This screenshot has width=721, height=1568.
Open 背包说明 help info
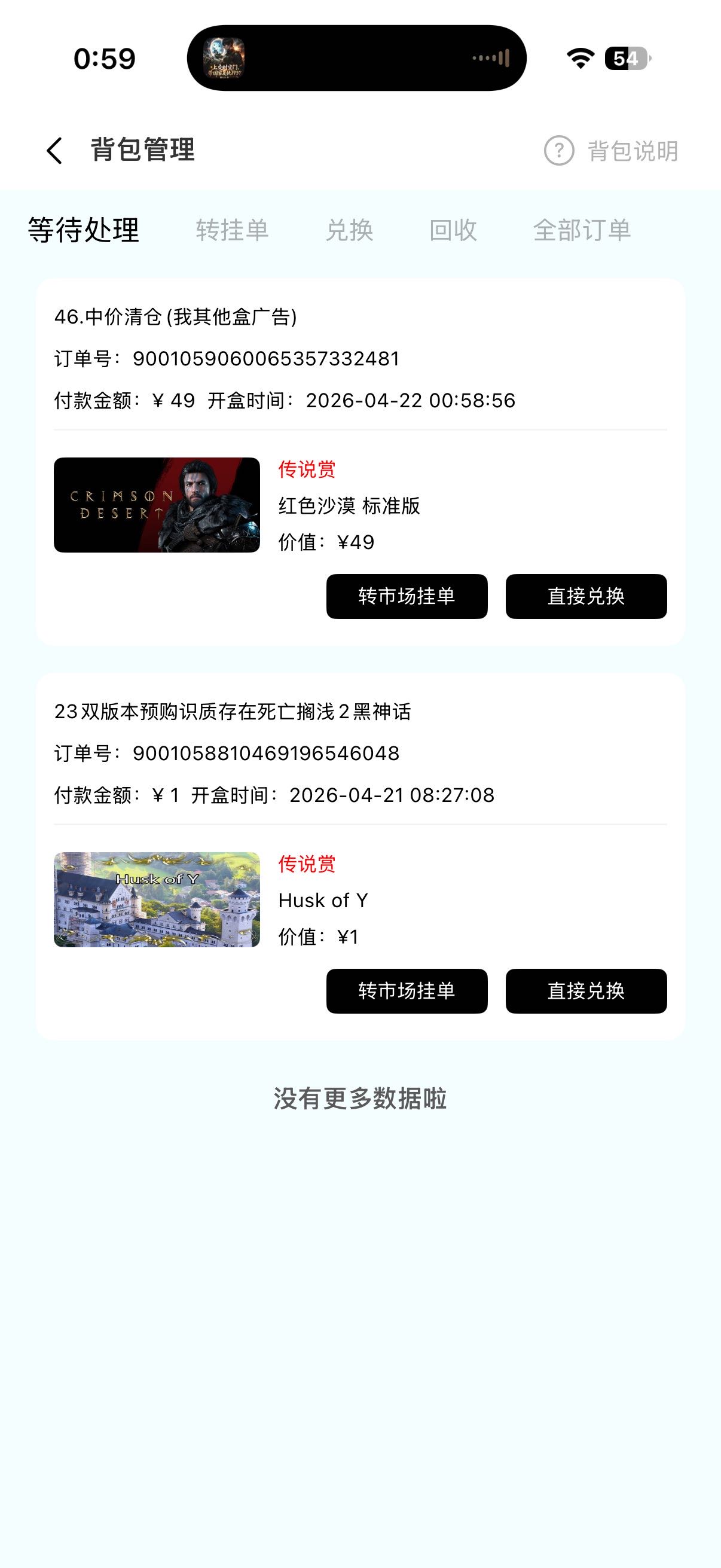click(612, 151)
